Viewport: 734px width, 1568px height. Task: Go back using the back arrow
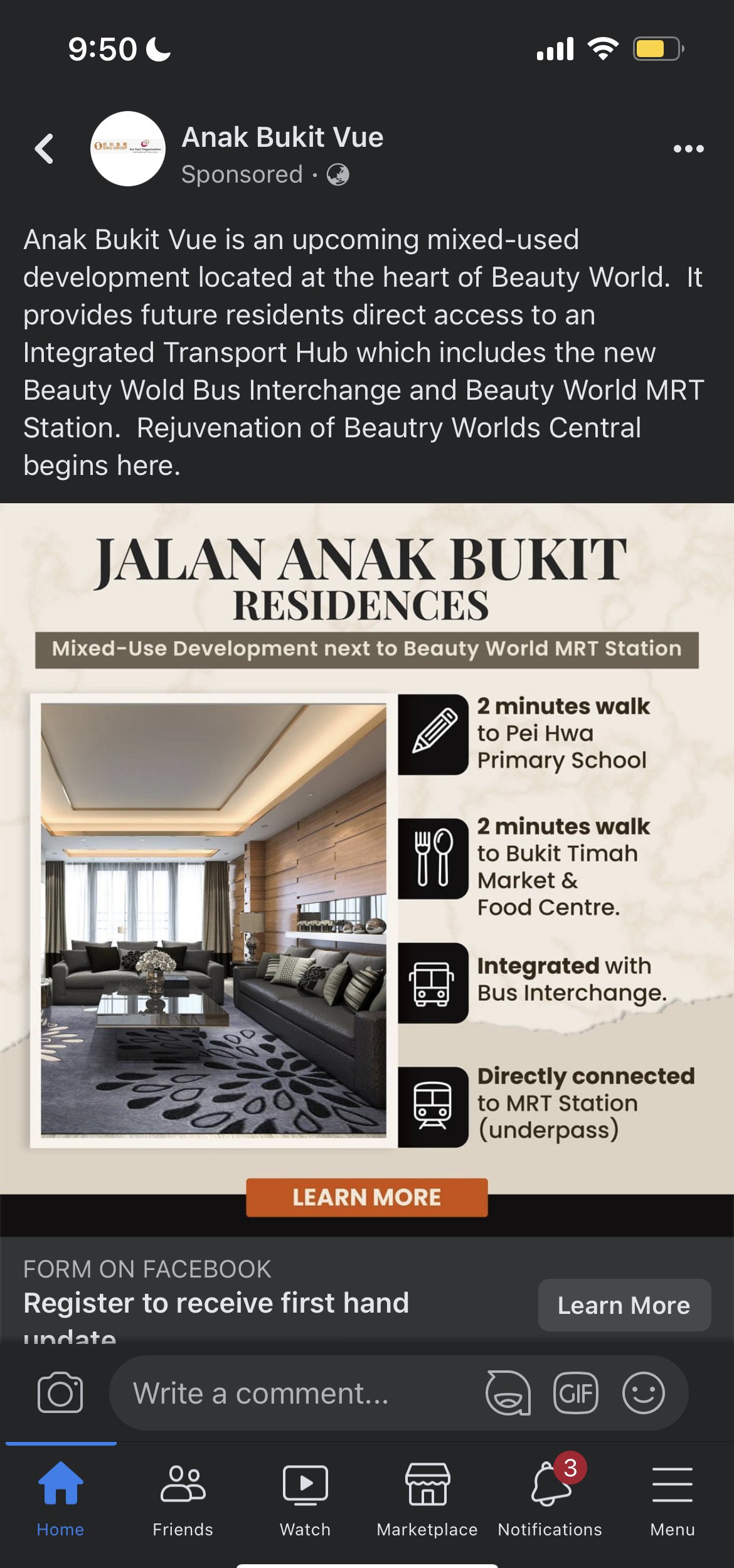point(44,149)
